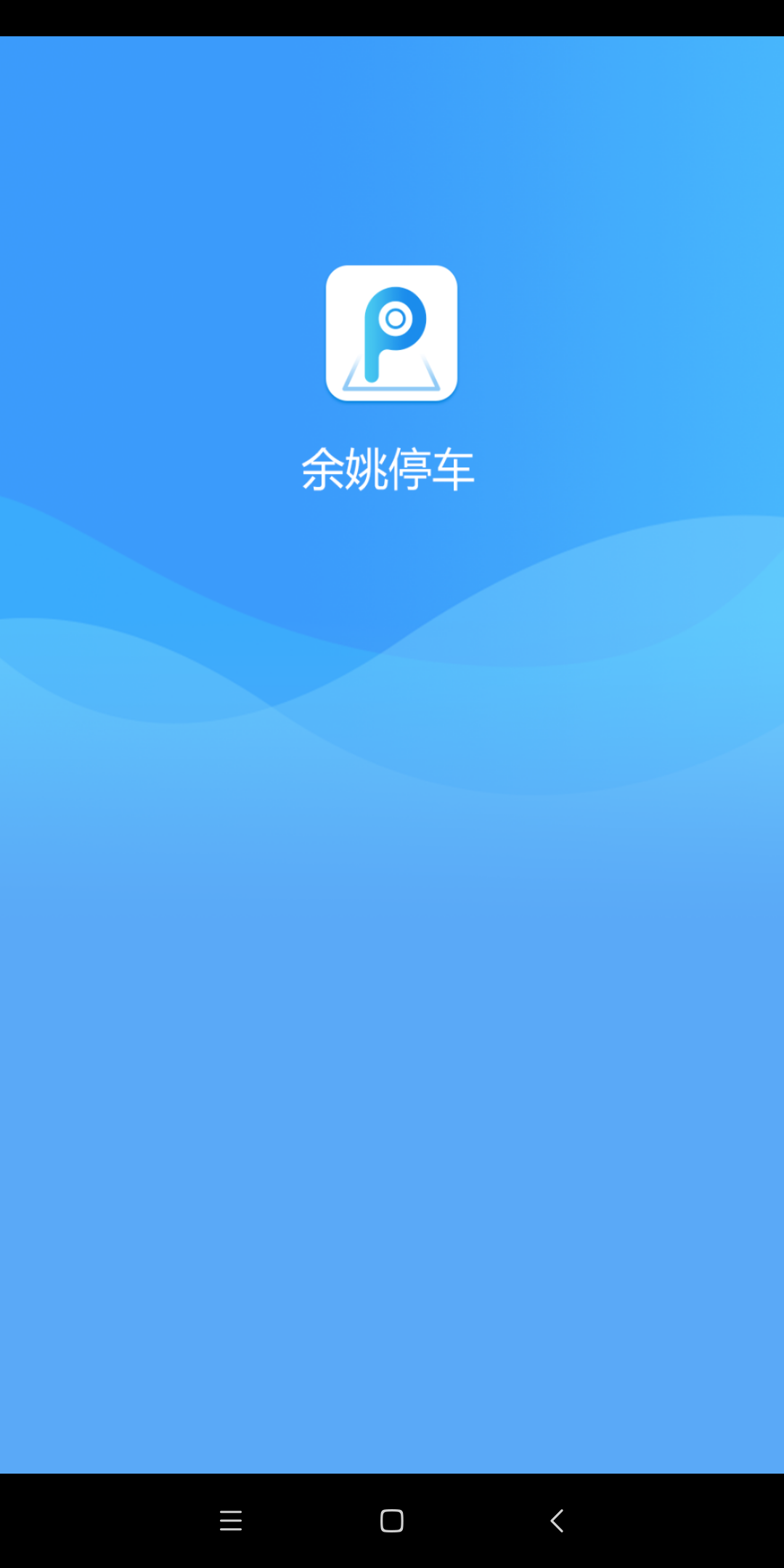Image resolution: width=784 pixels, height=1568 pixels.
Task: Go back using the system back button
Action: pyautogui.click(x=557, y=1520)
